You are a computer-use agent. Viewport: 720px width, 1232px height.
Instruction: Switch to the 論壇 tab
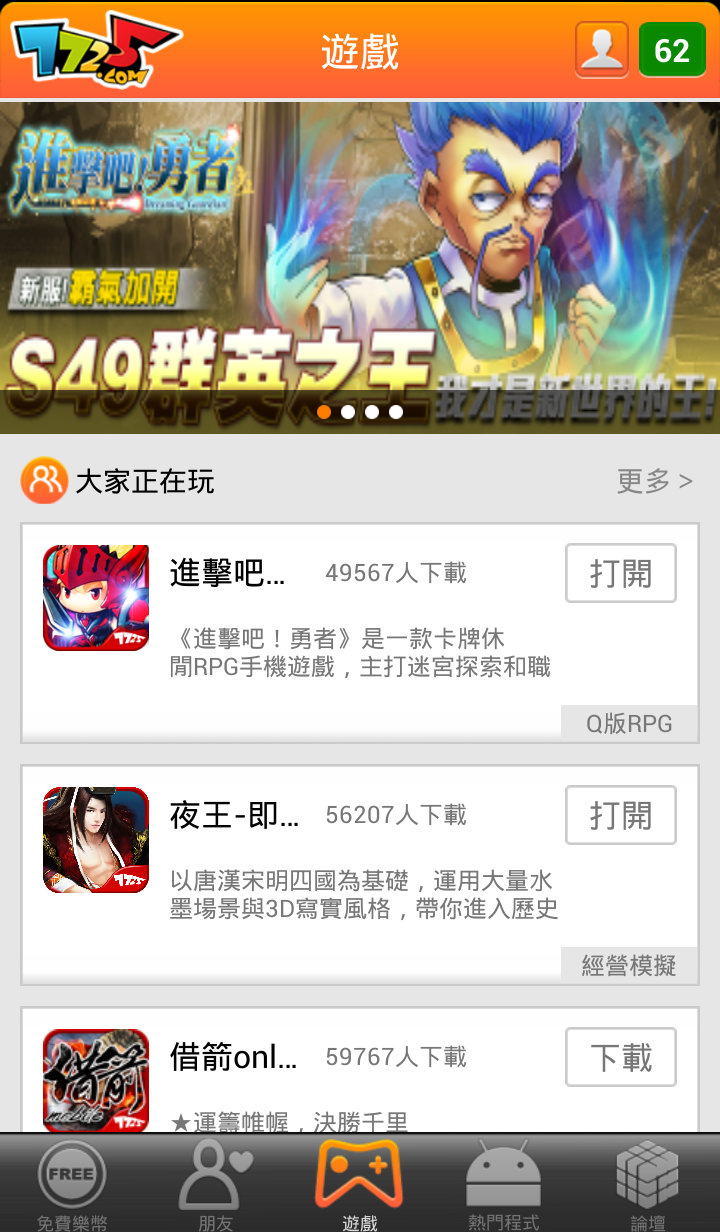[648, 1184]
